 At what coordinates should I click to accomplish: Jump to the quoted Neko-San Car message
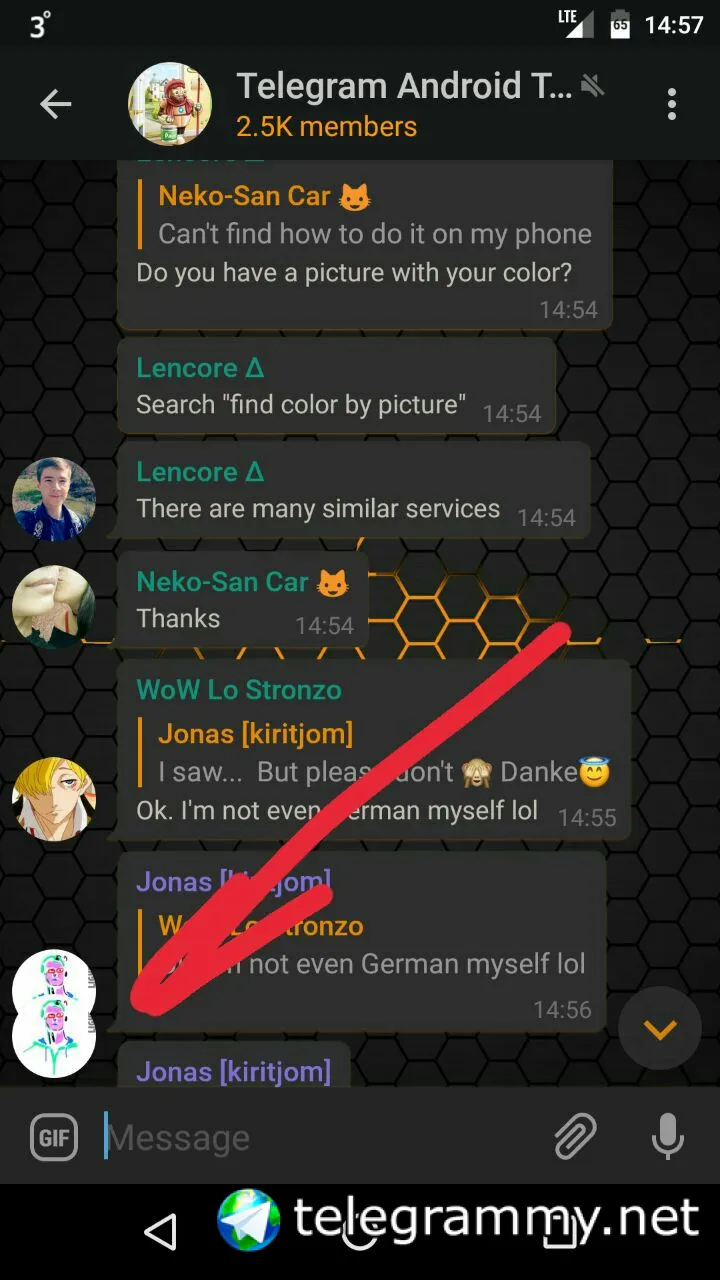coord(370,215)
